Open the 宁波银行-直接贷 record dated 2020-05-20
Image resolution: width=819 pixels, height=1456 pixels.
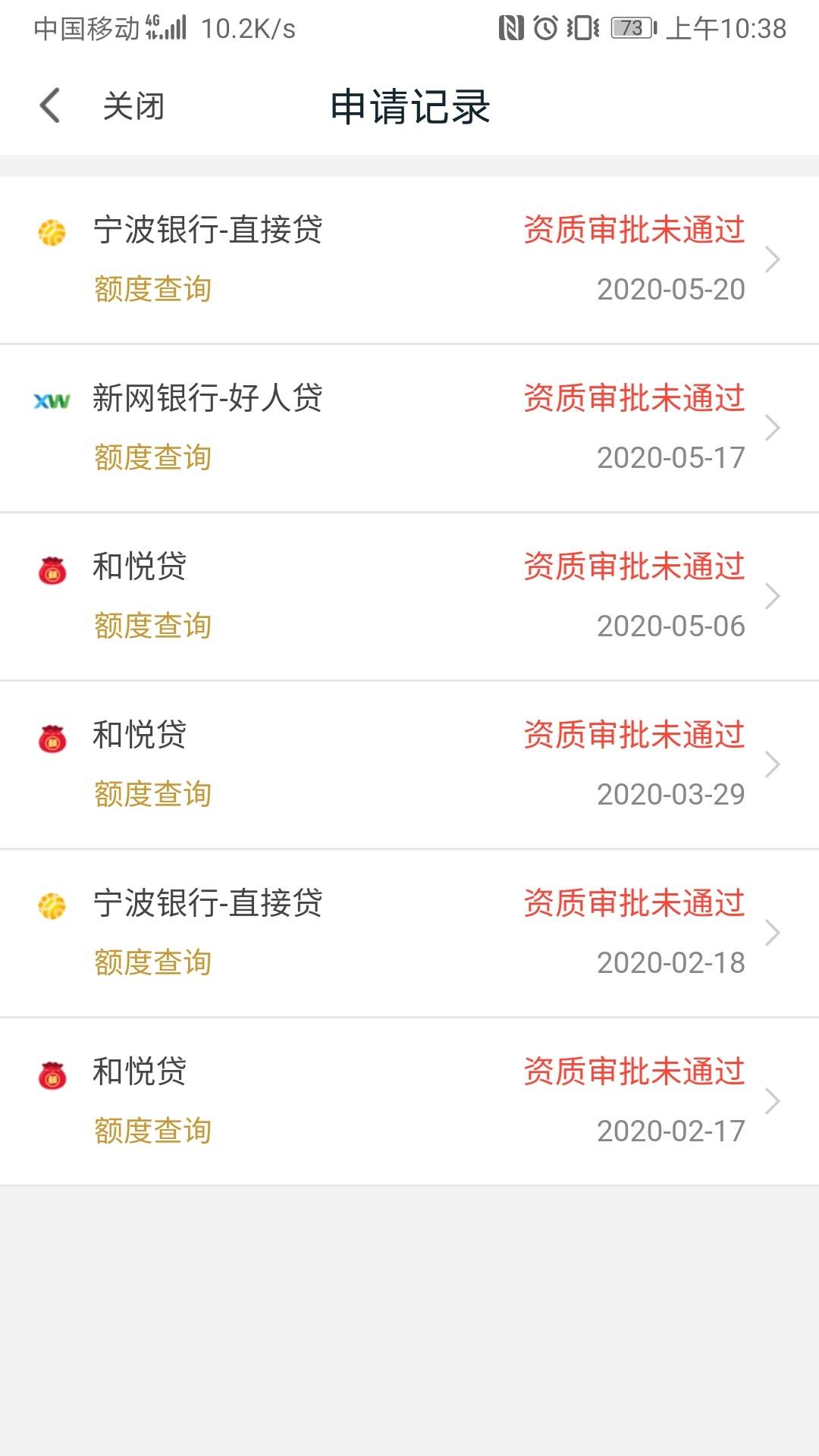point(409,260)
